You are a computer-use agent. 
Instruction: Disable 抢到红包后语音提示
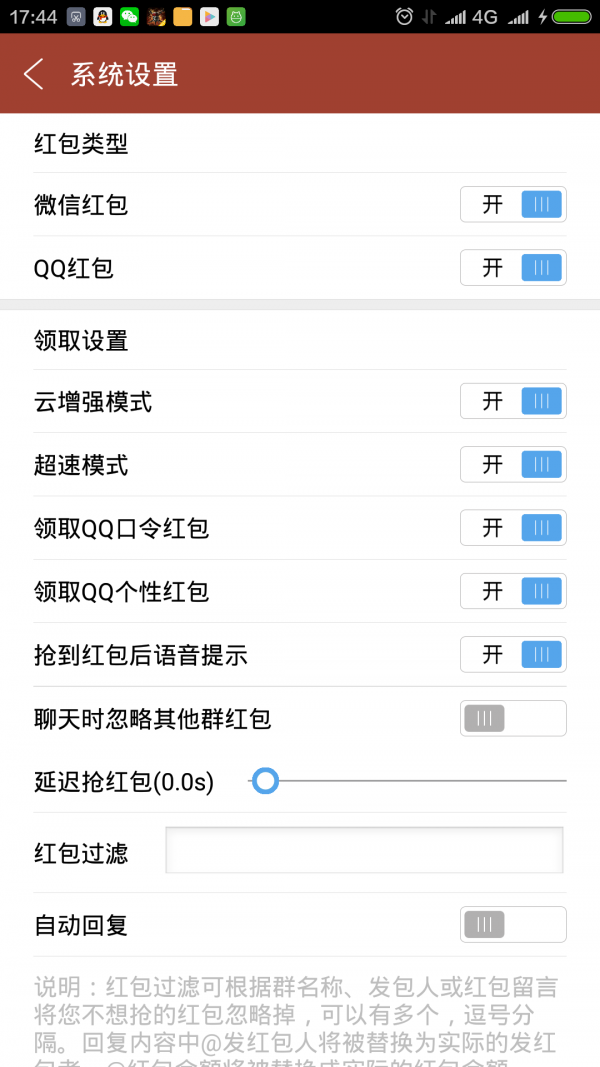coord(513,655)
